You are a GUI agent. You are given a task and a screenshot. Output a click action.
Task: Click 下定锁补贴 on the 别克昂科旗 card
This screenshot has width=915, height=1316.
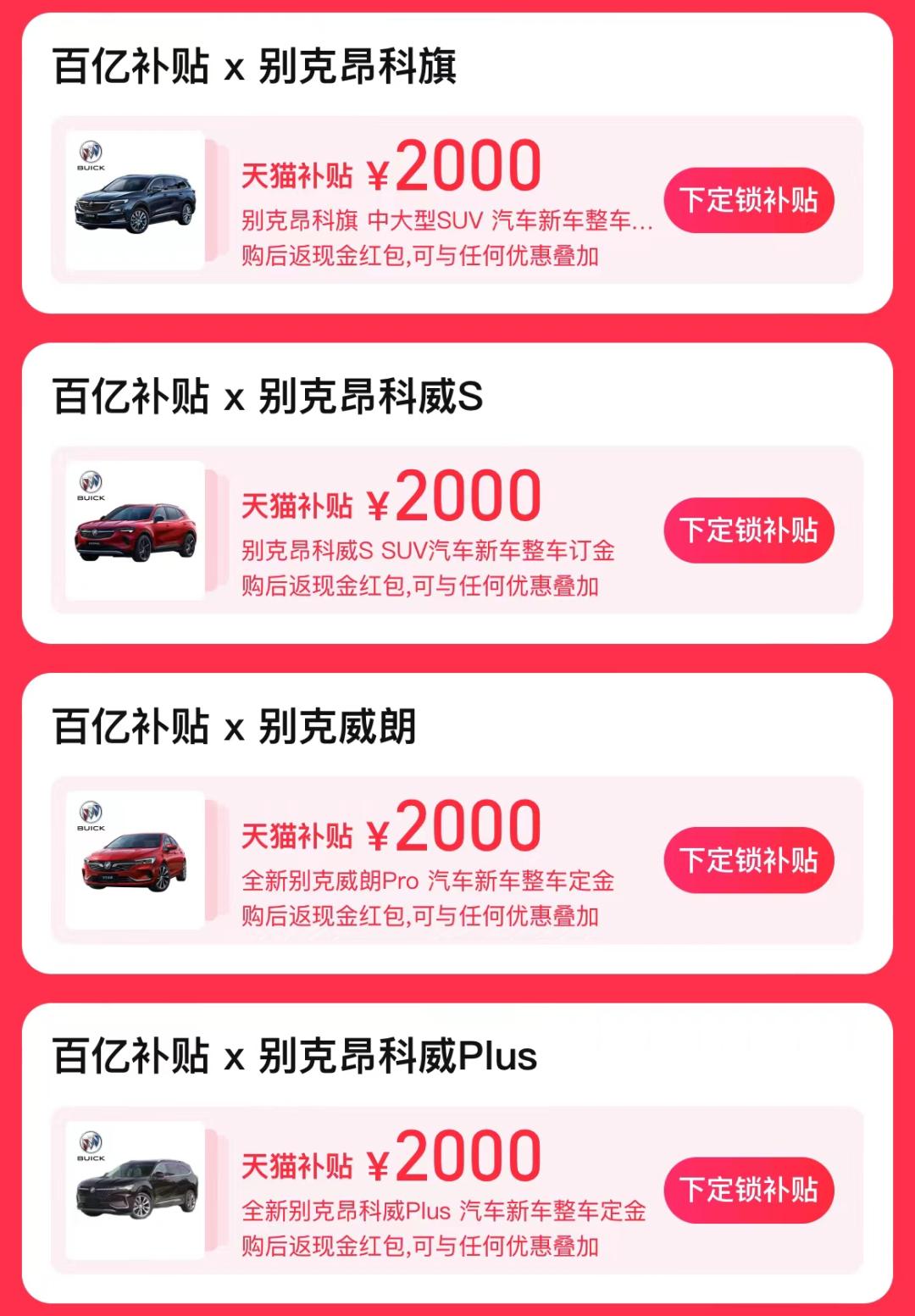[750, 199]
